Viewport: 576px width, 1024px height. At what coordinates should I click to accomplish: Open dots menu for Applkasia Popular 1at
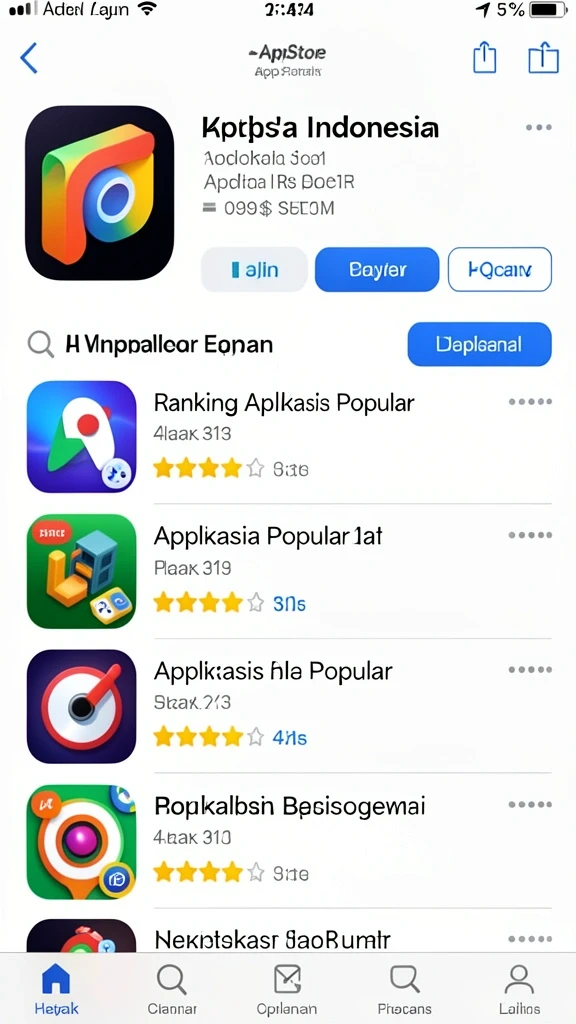coord(530,536)
